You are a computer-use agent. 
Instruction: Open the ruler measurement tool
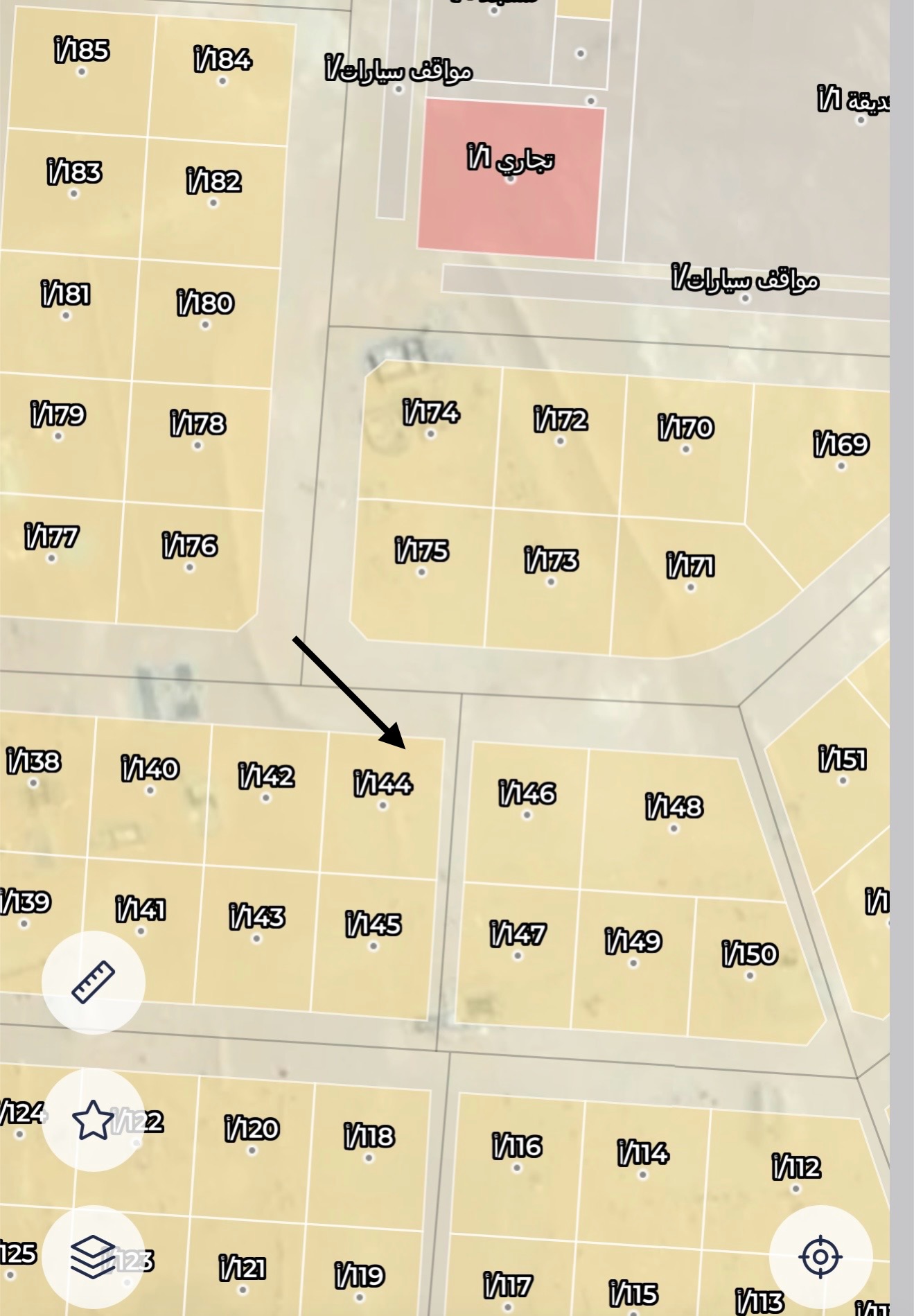pos(93,982)
